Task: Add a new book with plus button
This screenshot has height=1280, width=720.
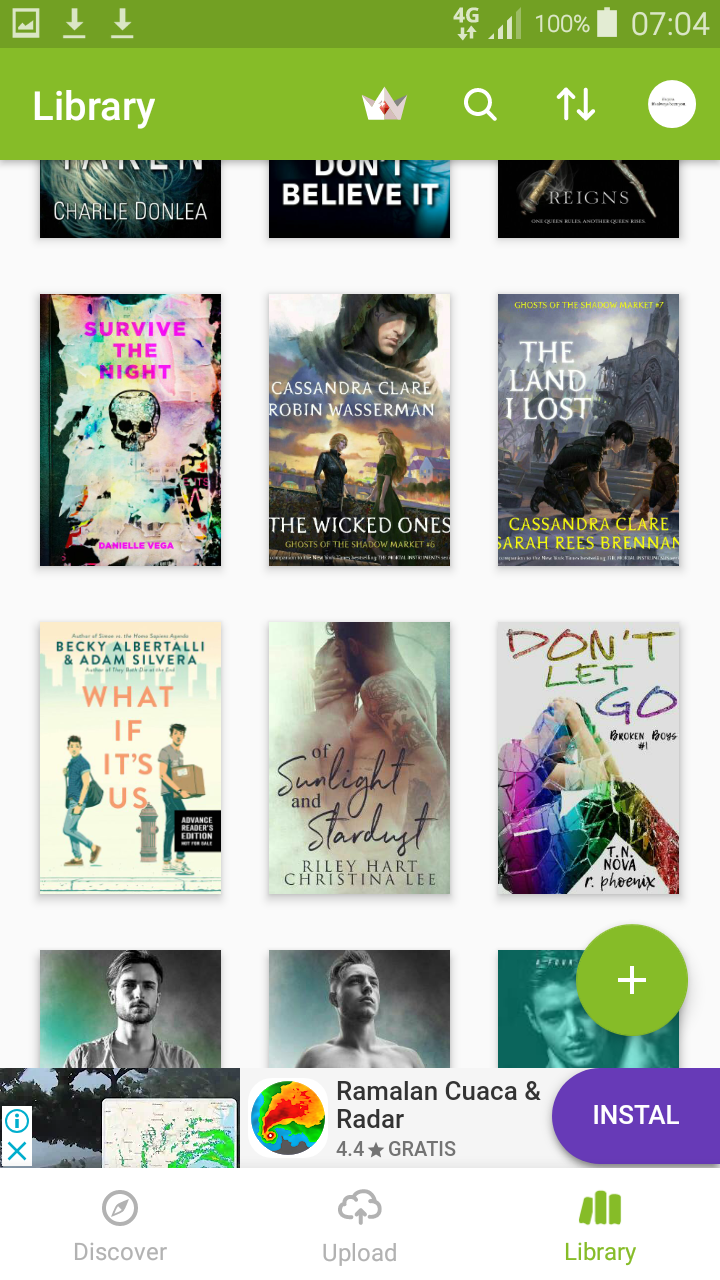Action: click(x=632, y=980)
